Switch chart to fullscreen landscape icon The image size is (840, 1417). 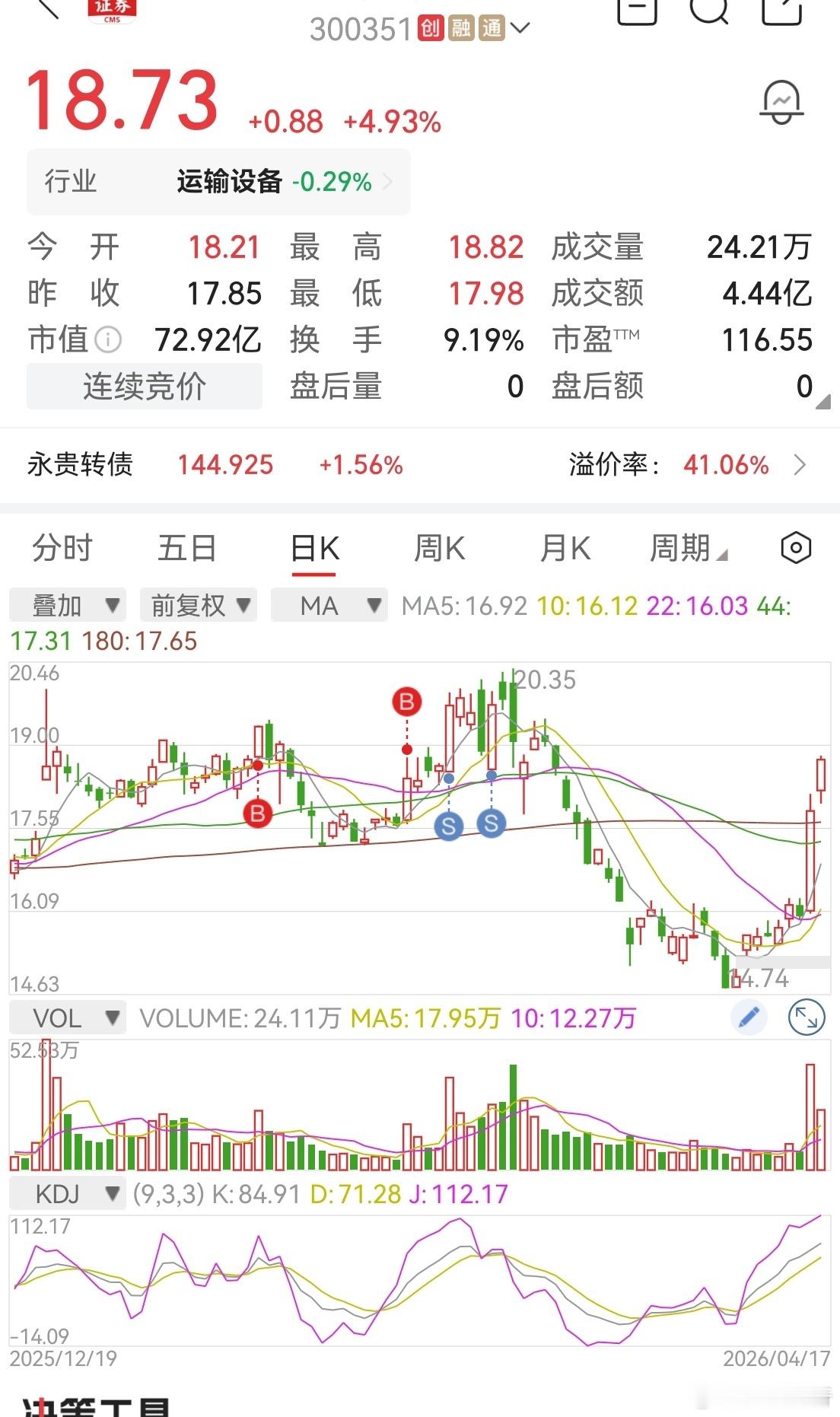tap(806, 1016)
